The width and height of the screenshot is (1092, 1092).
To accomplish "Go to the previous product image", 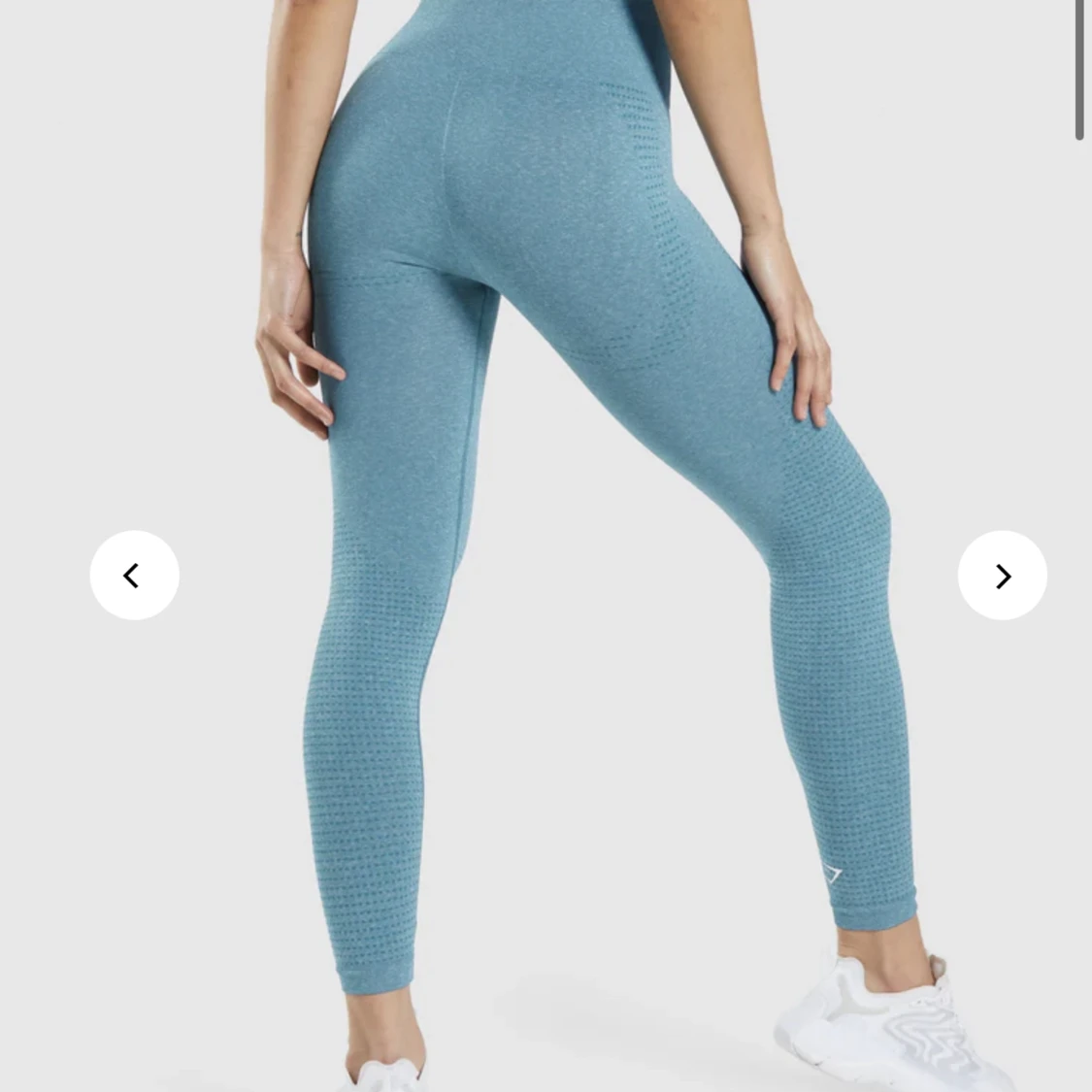I will click(x=134, y=576).
